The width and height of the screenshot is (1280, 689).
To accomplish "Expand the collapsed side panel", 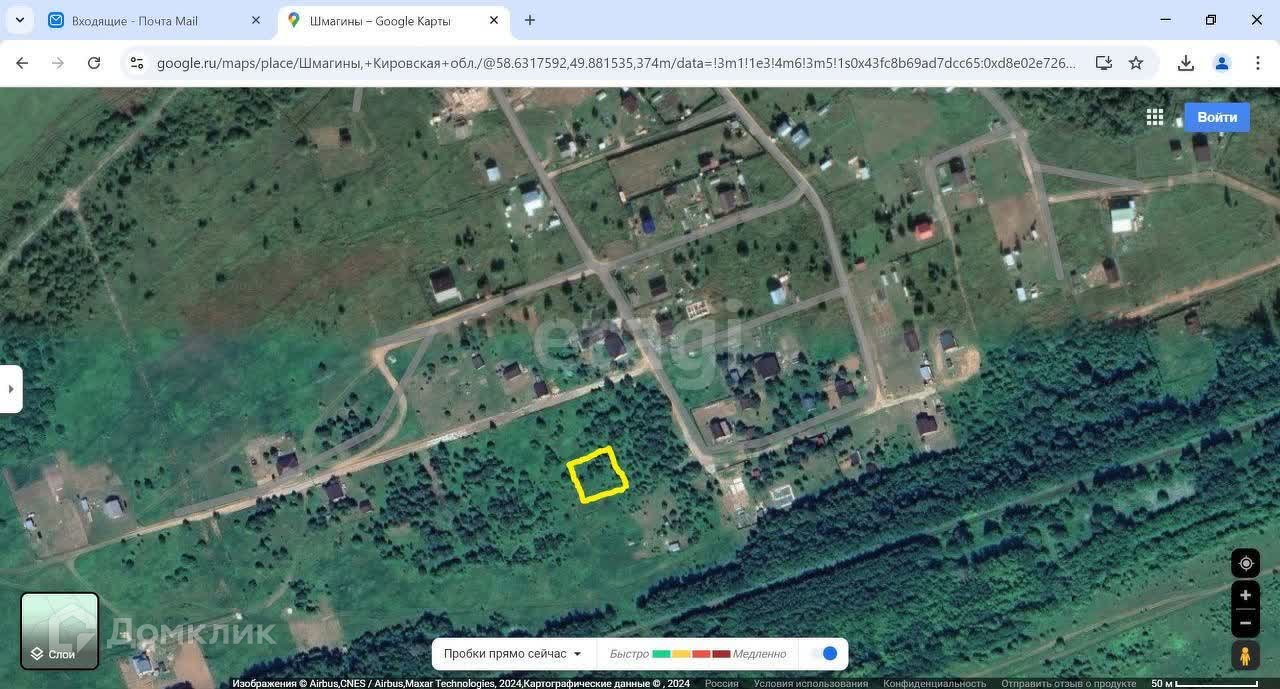I will (11, 389).
